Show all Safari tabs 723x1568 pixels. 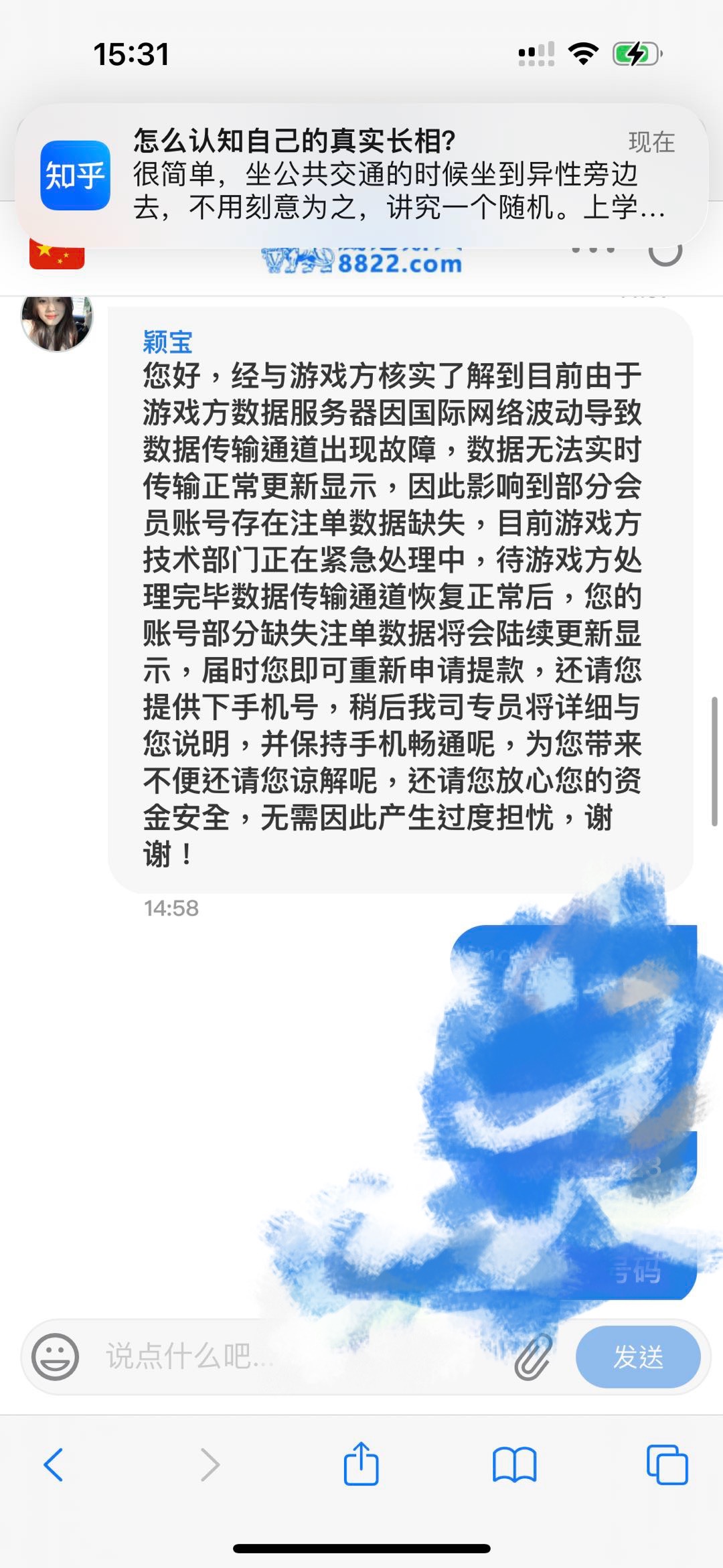coord(667,1465)
